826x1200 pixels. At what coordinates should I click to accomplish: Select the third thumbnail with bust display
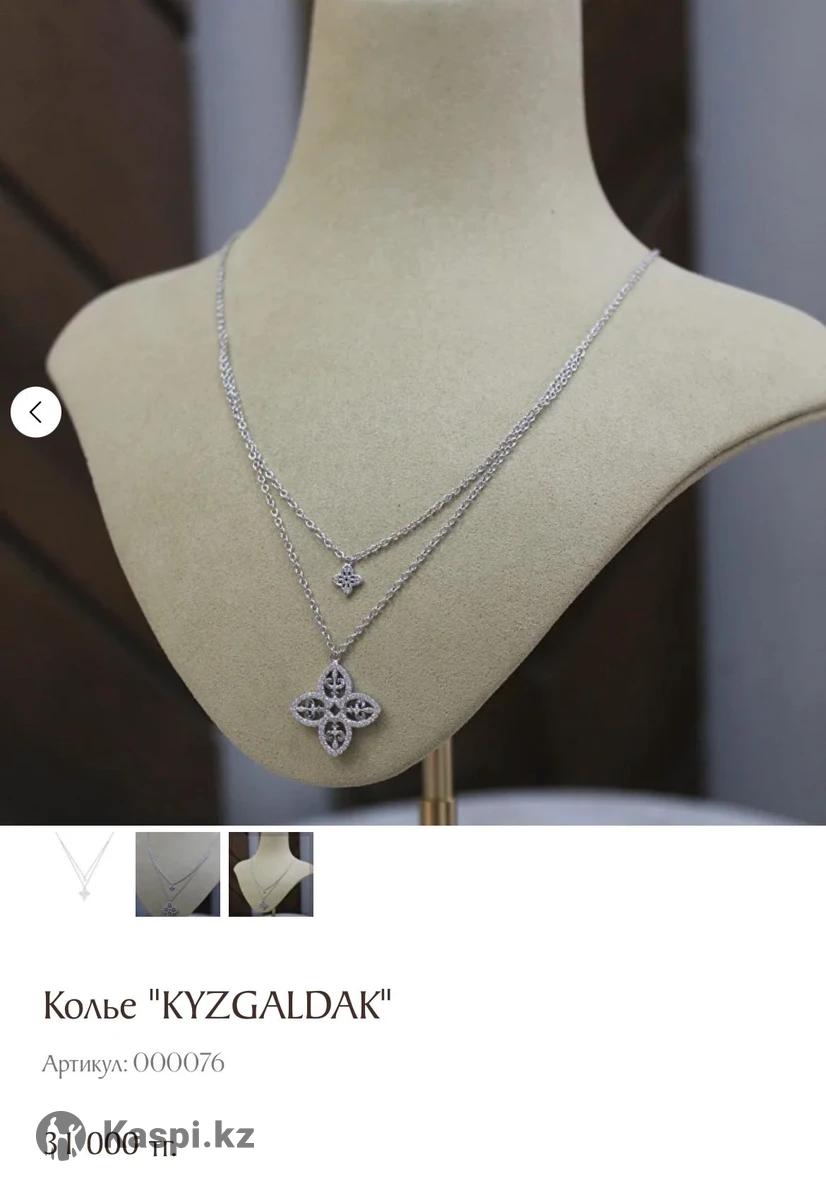coord(271,873)
